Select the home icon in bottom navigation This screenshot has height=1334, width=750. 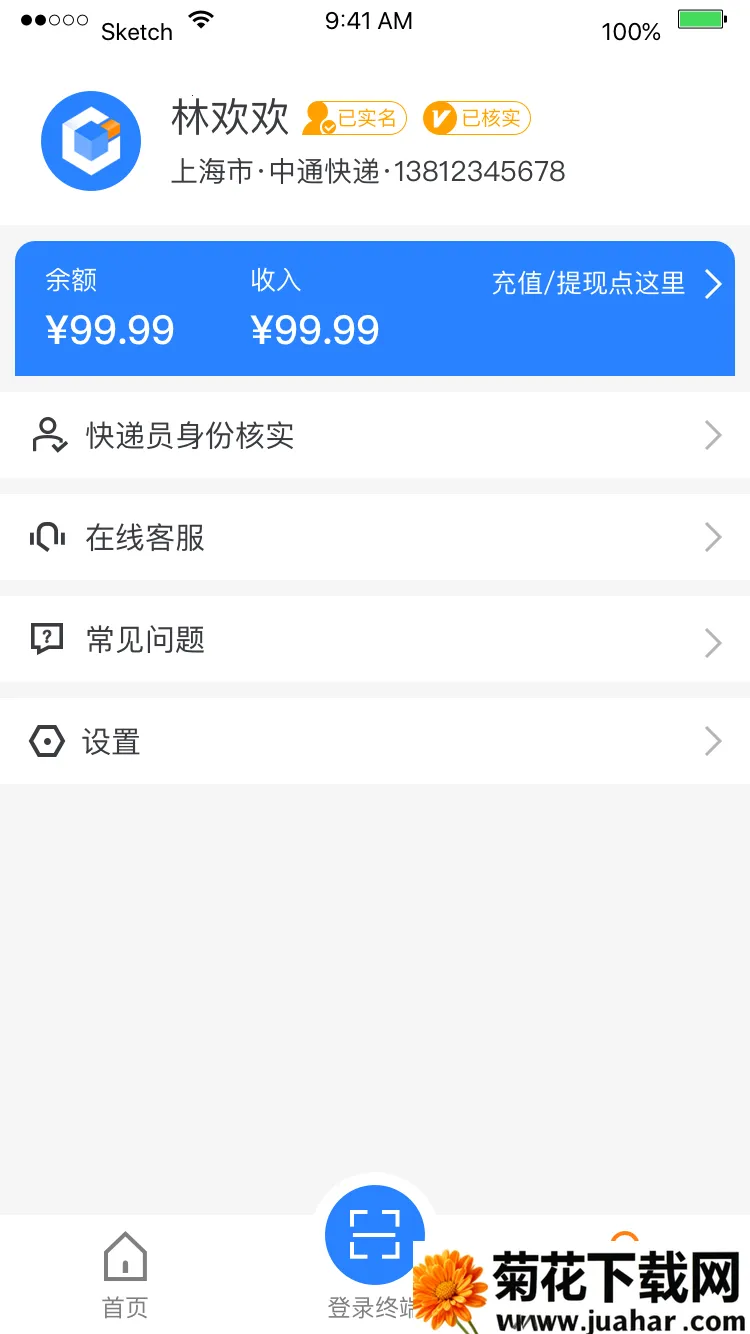[x=124, y=1255]
